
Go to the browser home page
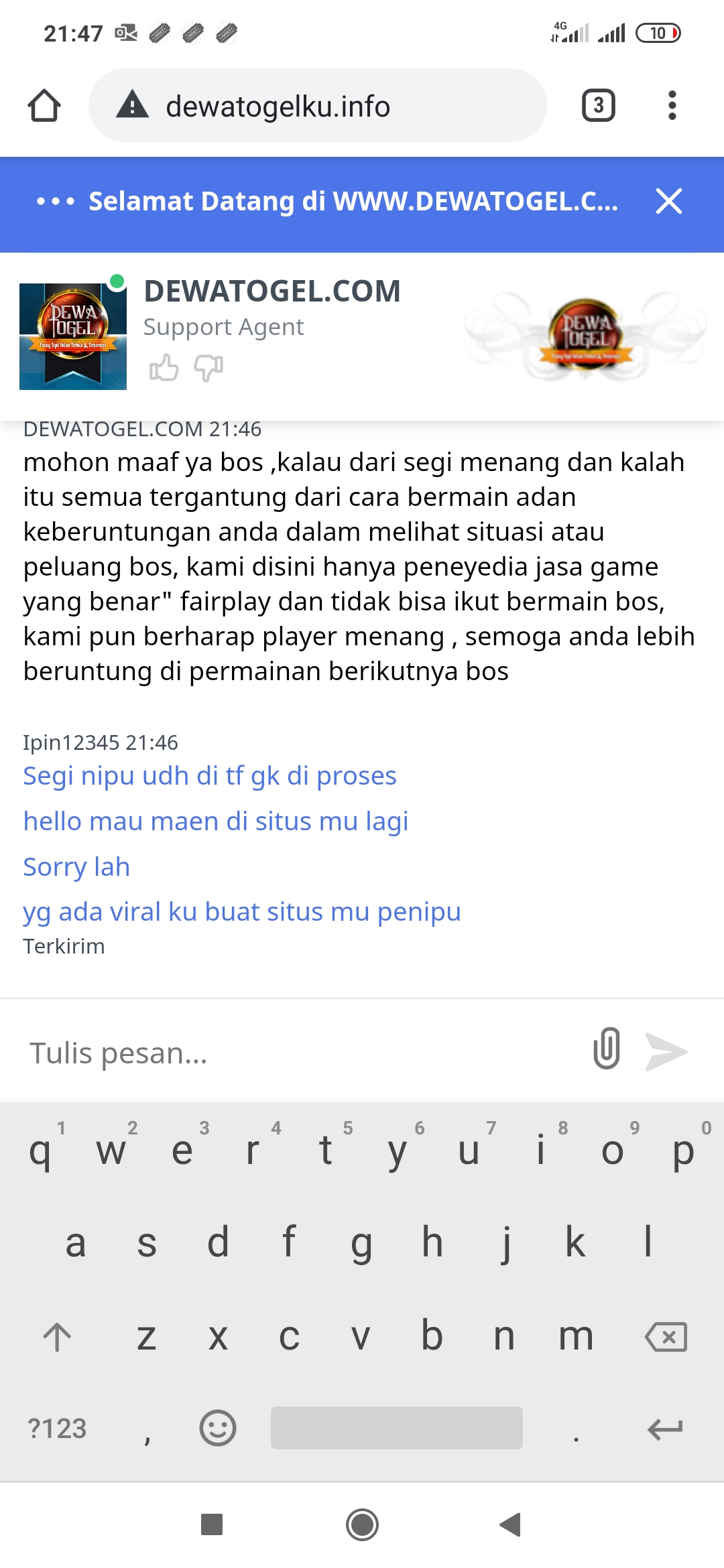(44, 106)
